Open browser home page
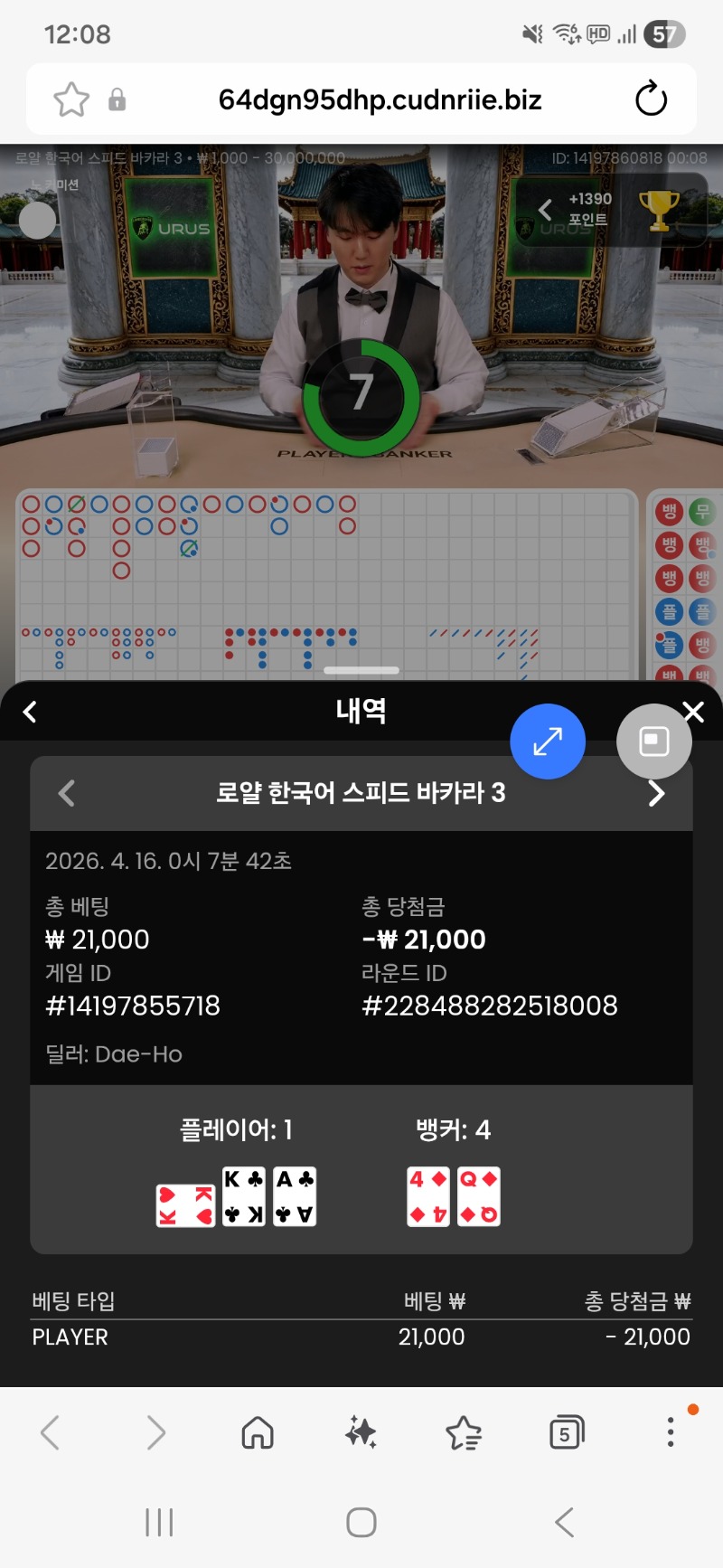723x1568 pixels. [258, 1432]
